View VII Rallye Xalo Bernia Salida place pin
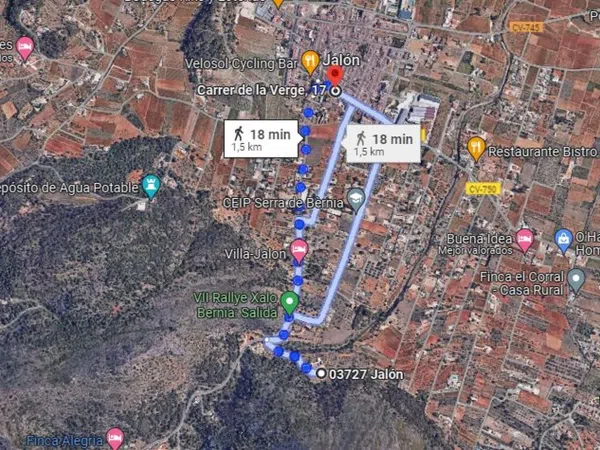 coord(290,300)
